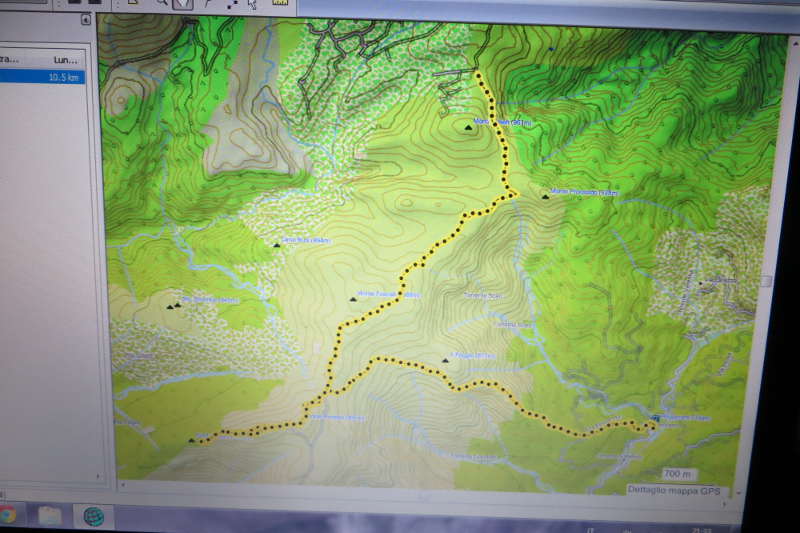Select the hand pan tool in toolbar
The height and width of the screenshot is (533, 800).
(x=182, y=4)
